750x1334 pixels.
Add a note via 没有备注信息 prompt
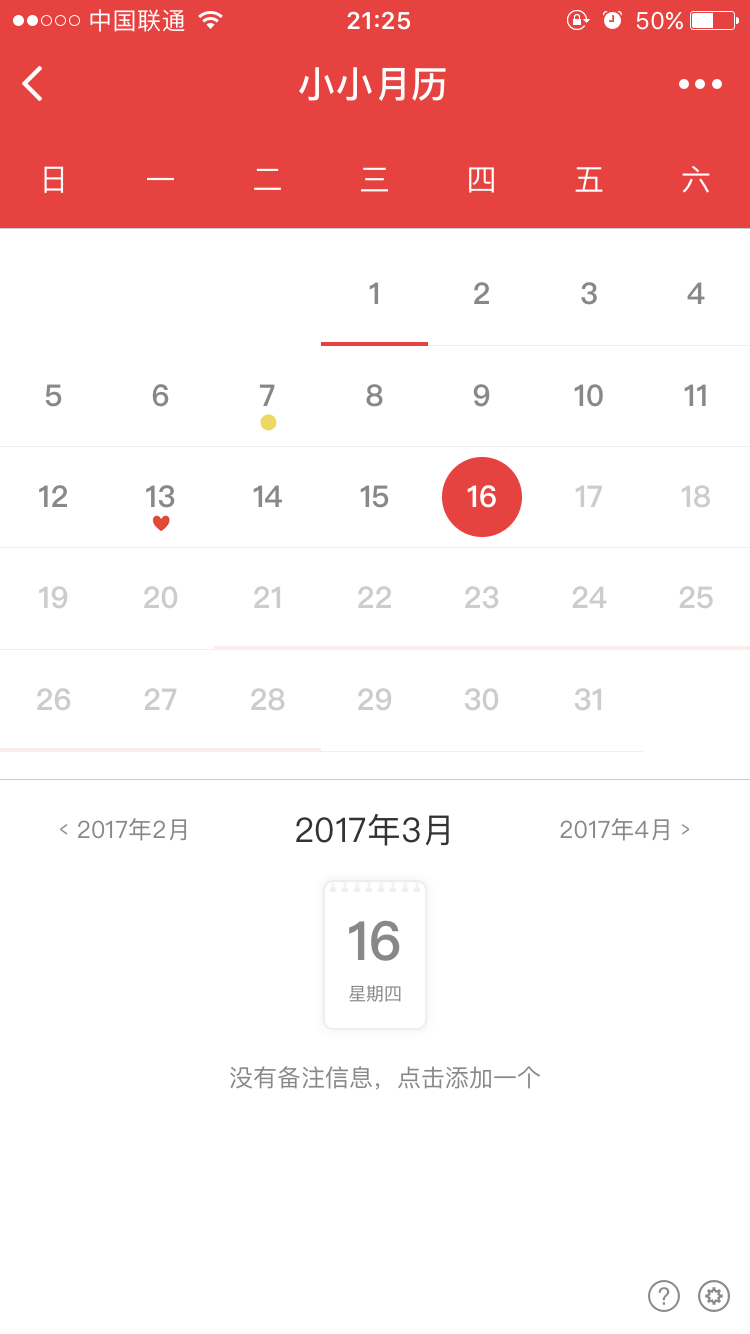(x=385, y=1077)
